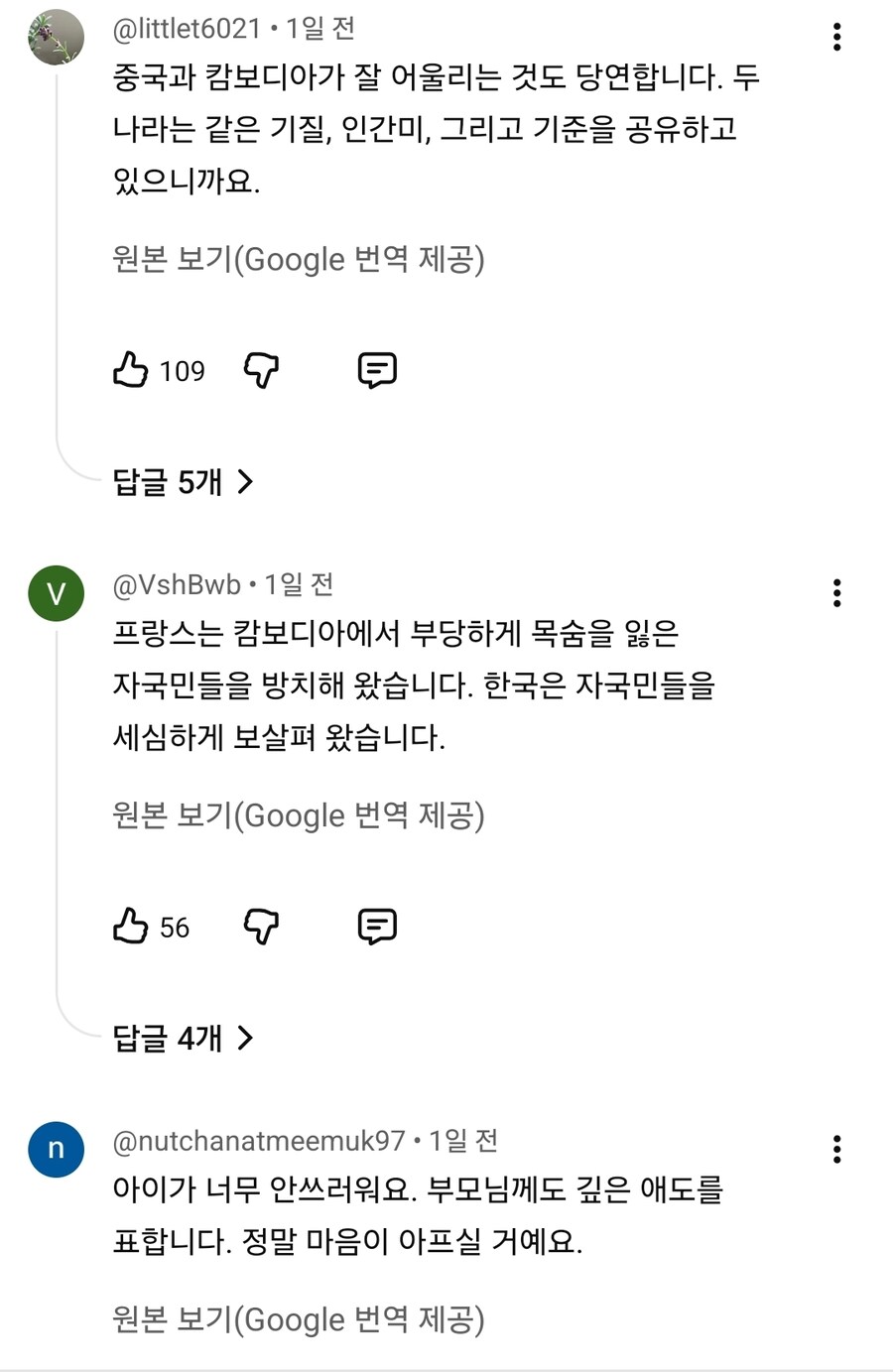The image size is (893, 1372).
Task: Dislike the comment by @littlet6021
Action: coord(261,370)
